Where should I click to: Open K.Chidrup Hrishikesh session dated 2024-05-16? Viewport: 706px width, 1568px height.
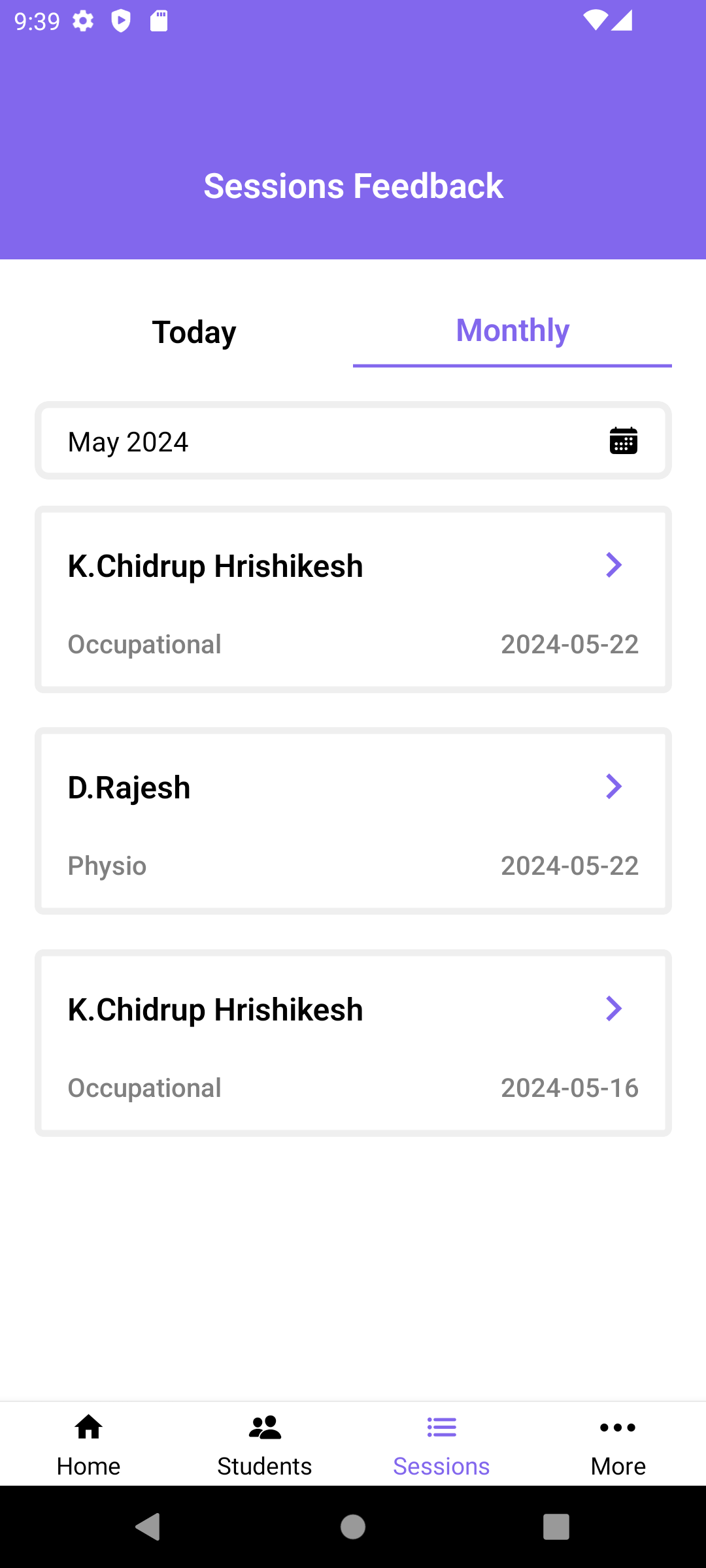point(353,1043)
